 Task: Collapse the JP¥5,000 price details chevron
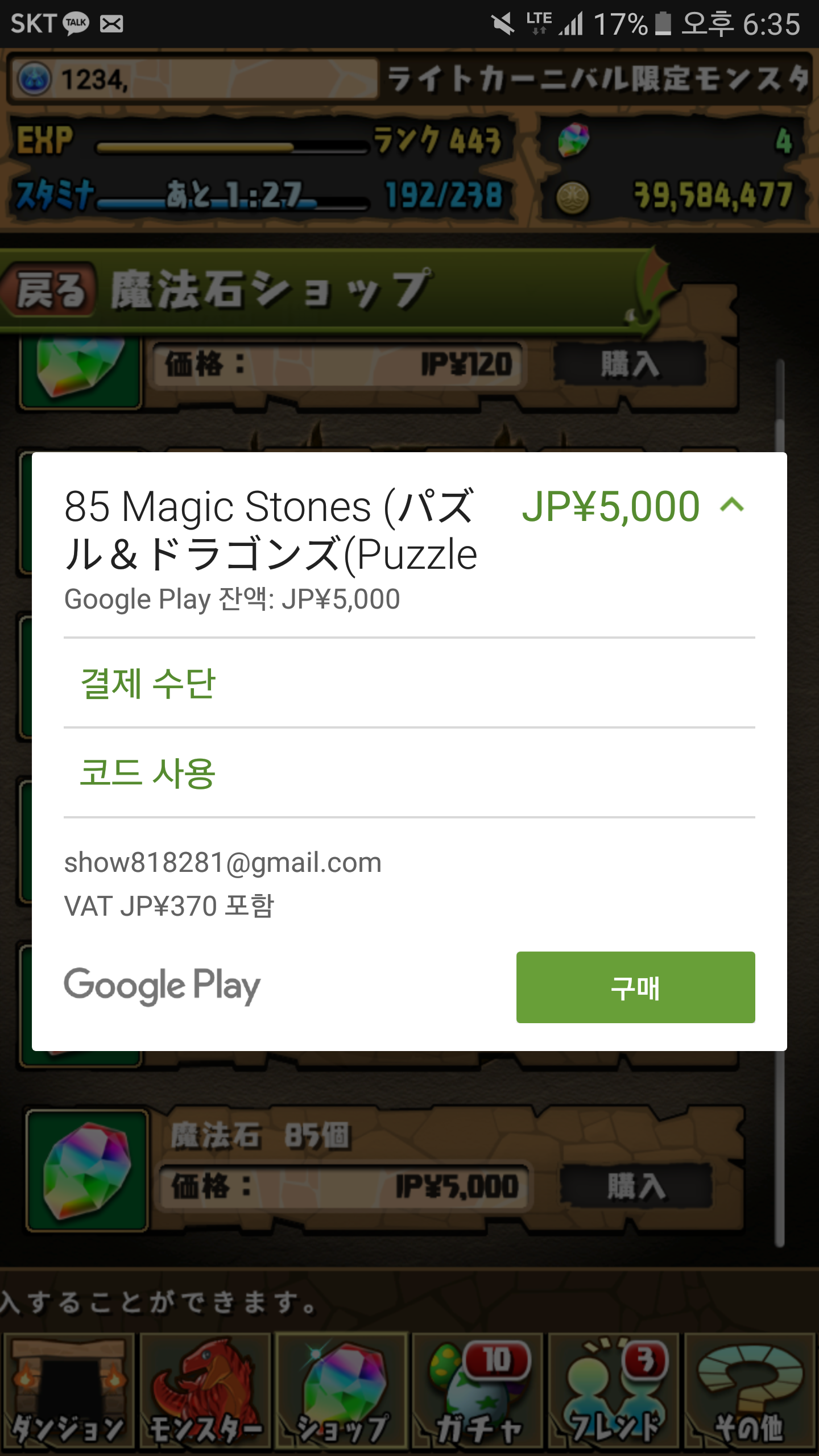[732, 505]
